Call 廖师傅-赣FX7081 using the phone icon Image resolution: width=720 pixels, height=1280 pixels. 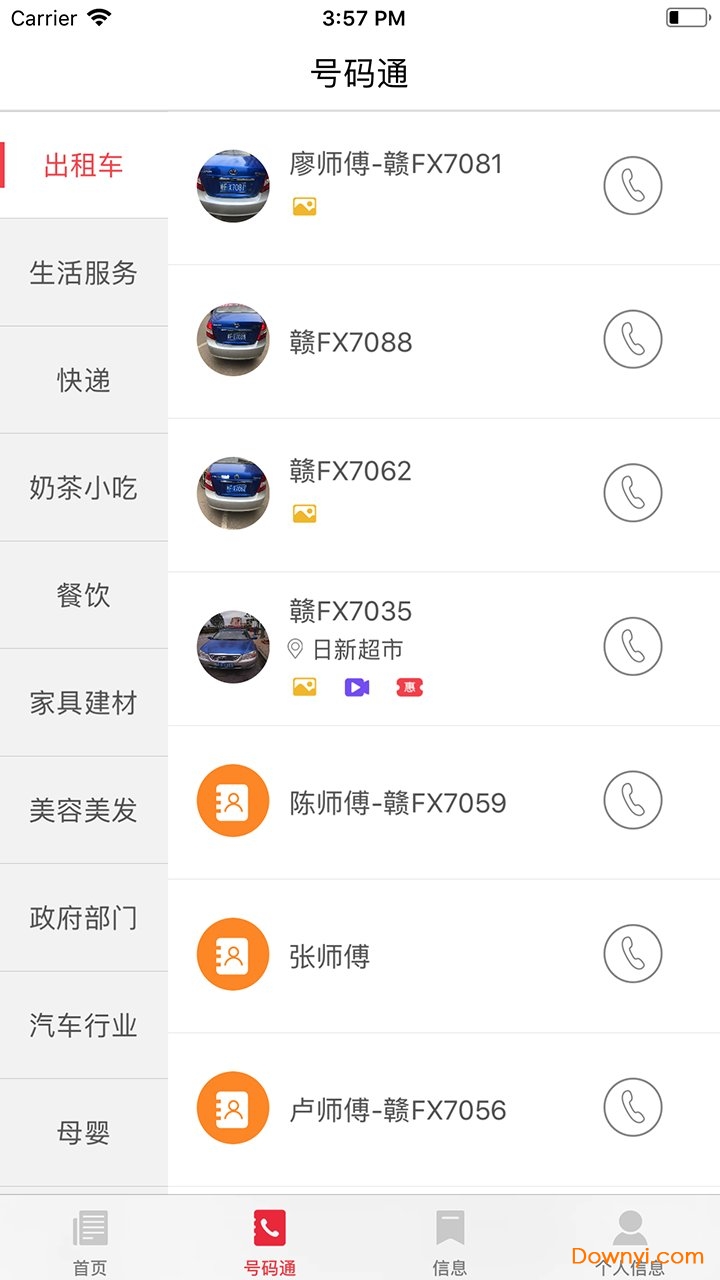coord(632,186)
